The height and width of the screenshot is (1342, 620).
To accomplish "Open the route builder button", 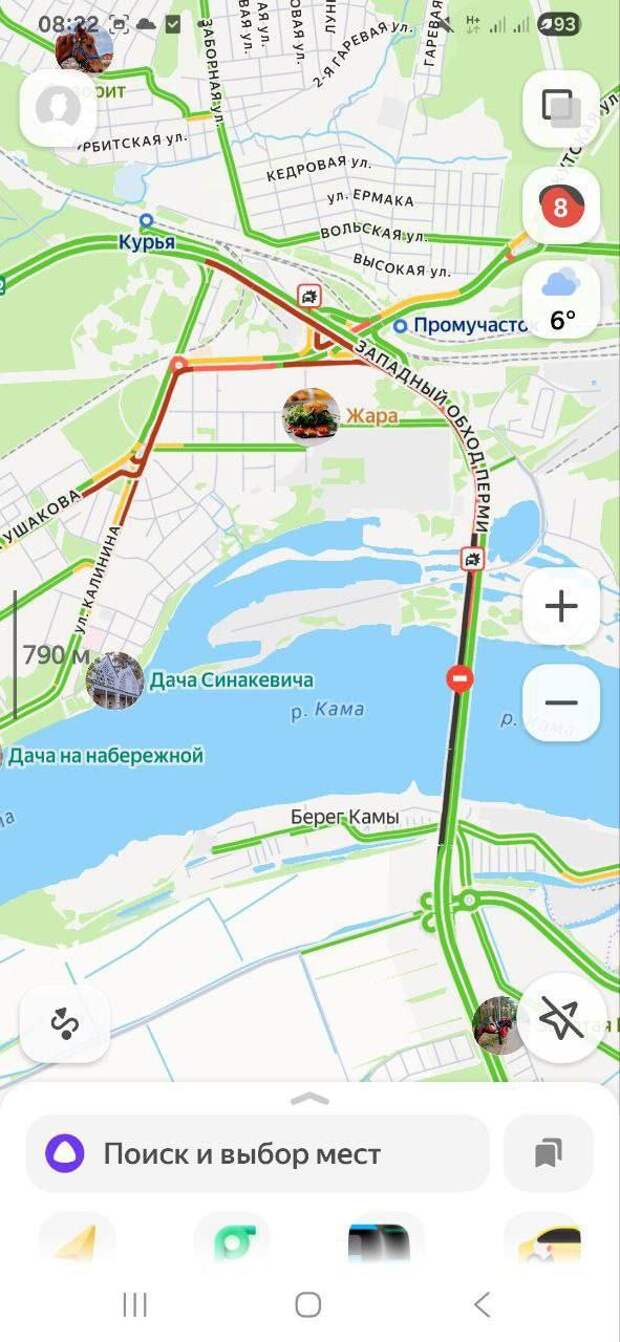I will [64, 1023].
